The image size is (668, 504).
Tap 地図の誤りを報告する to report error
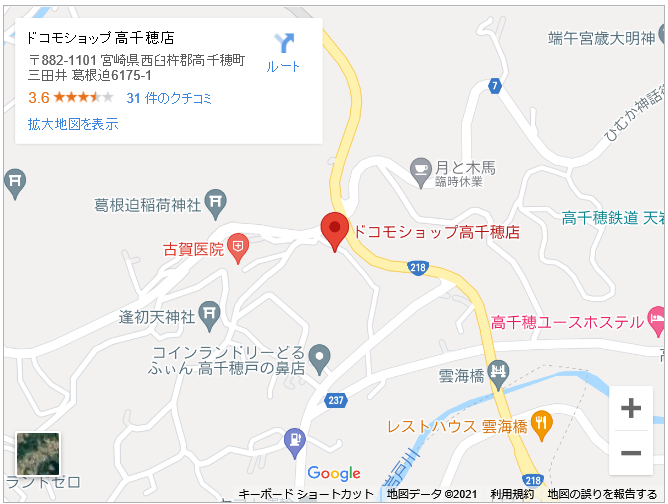coord(601,494)
